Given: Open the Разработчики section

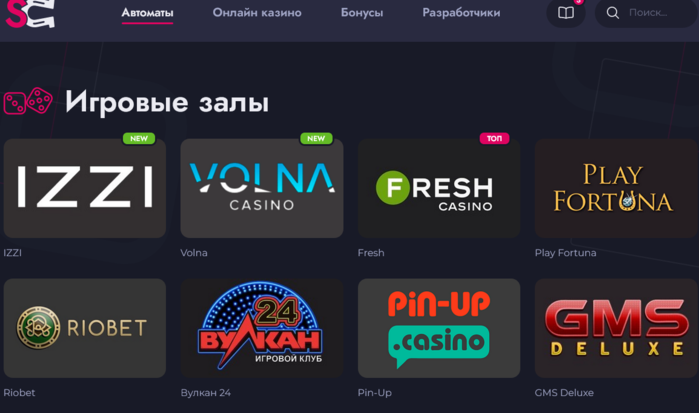Looking at the screenshot, I should click(x=461, y=13).
